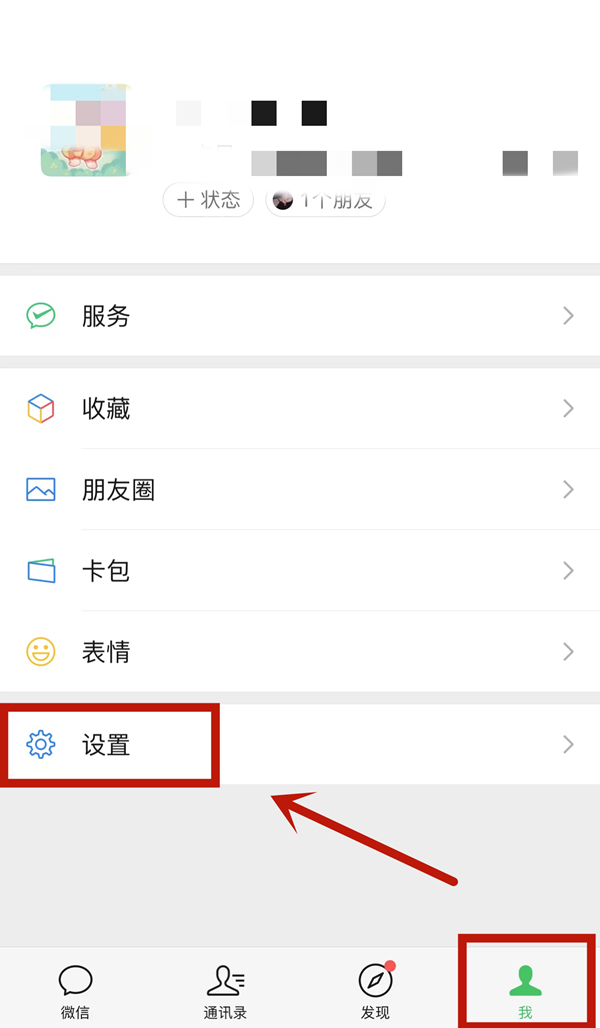Open 朋友圈 moments
Image resolution: width=600 pixels, height=1028 pixels.
pos(300,490)
